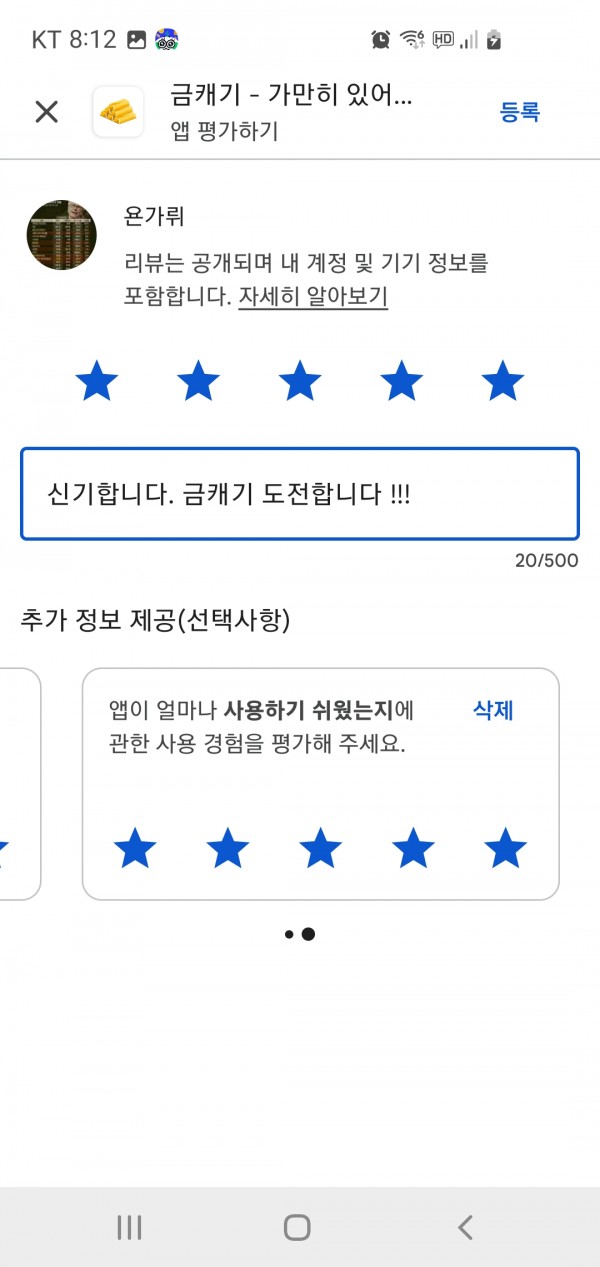Close the app rating screen
This screenshot has height=1267, width=600.
pos(47,111)
